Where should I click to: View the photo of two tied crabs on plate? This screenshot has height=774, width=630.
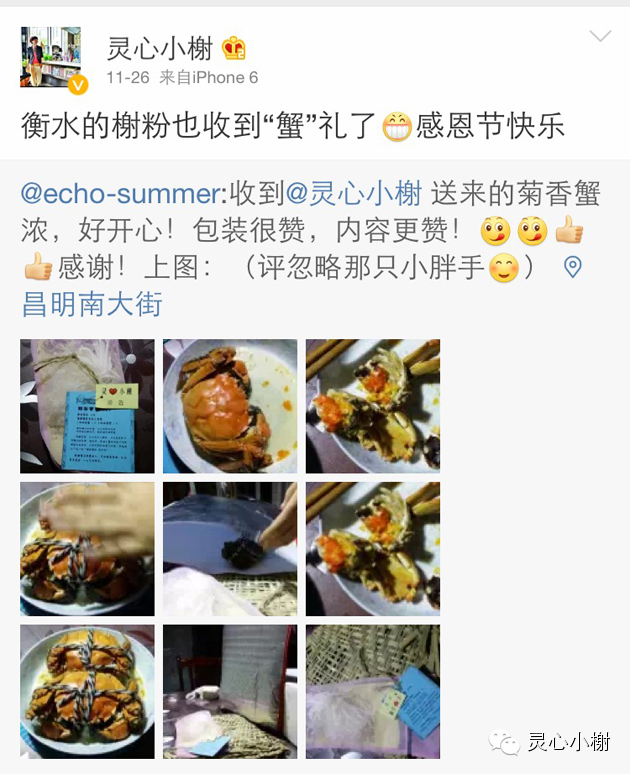tap(87, 691)
